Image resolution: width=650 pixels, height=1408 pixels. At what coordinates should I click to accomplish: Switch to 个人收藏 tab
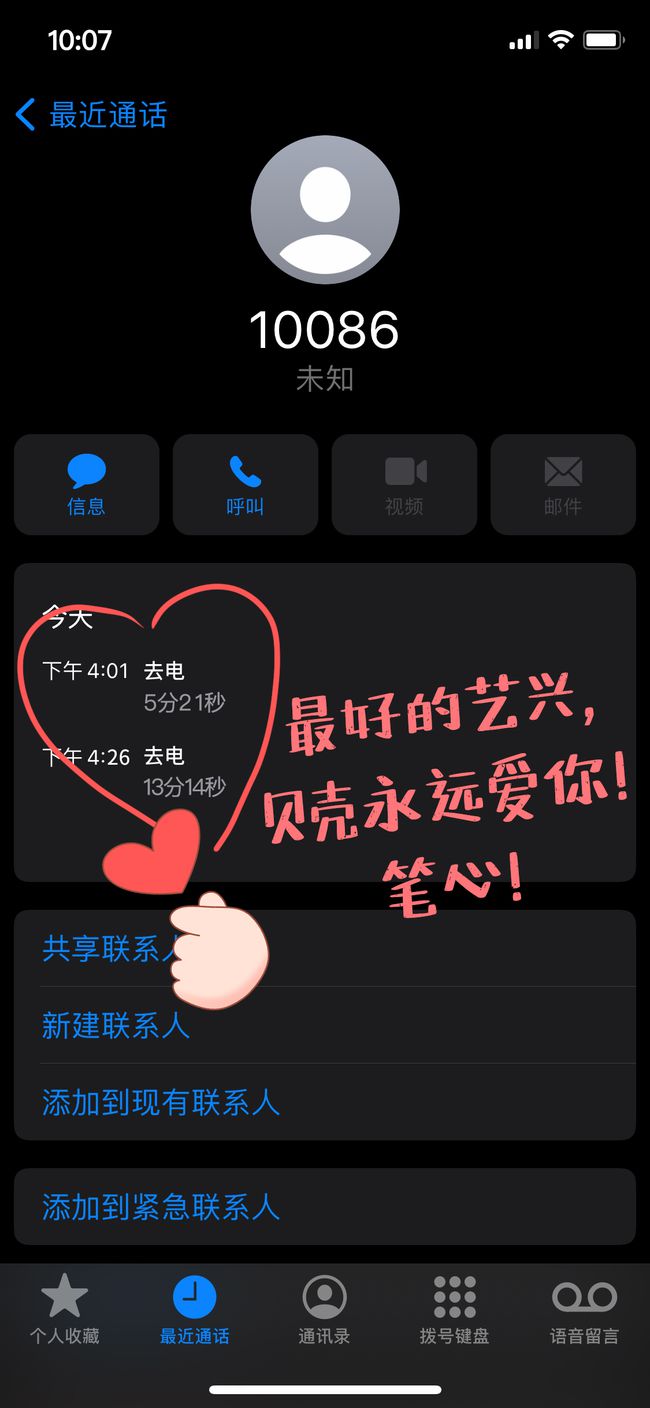[x=65, y=1309]
